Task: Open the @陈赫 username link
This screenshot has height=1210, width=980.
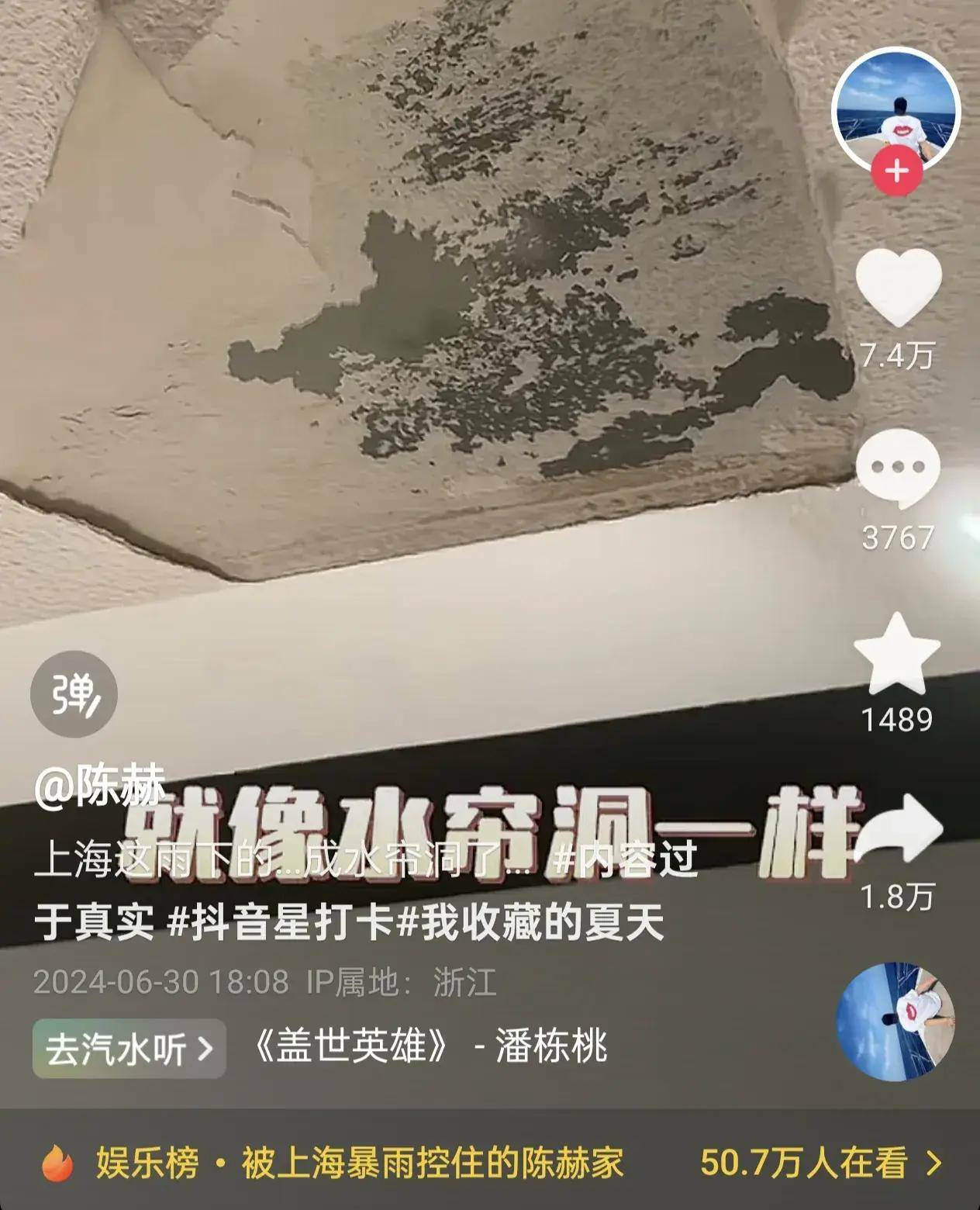Action: click(99, 789)
